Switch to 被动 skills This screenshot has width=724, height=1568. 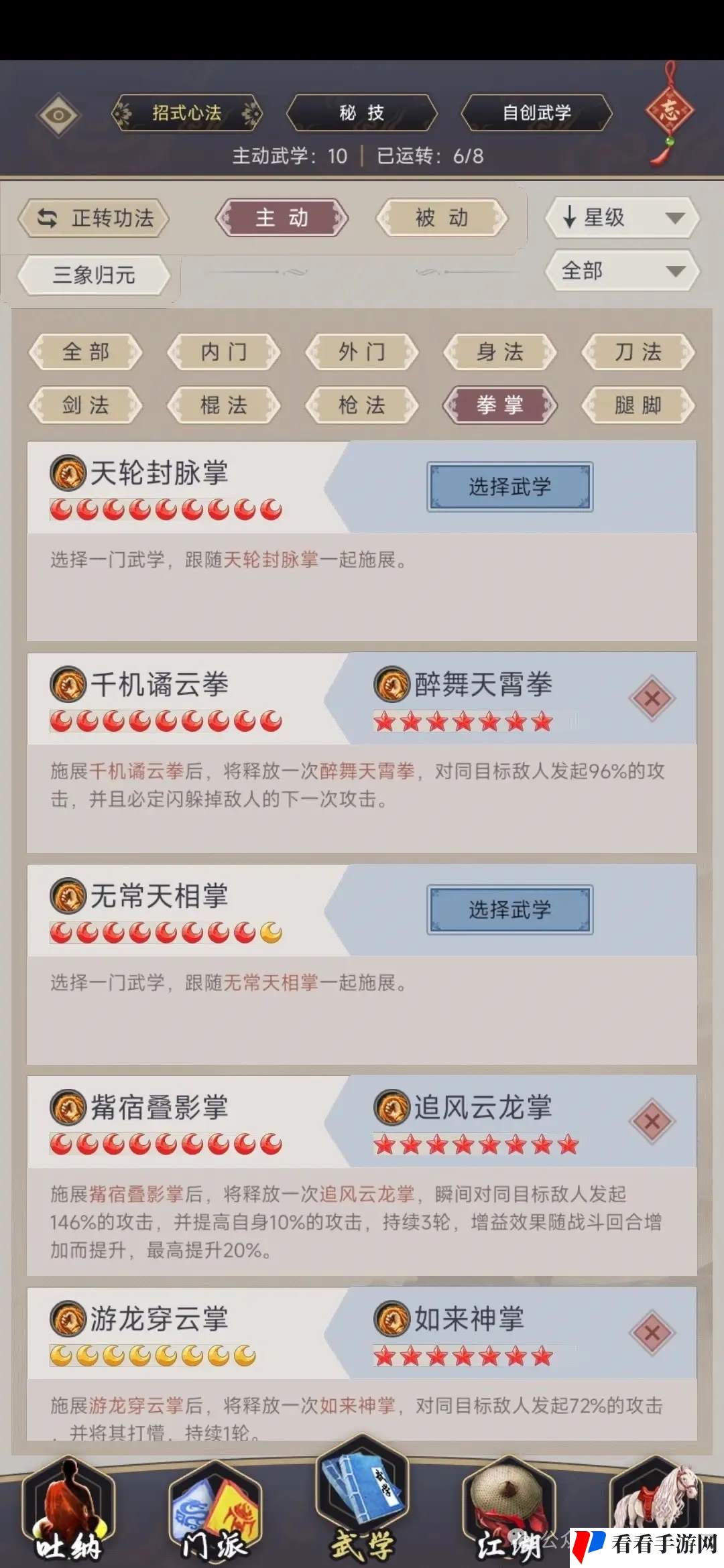[442, 218]
